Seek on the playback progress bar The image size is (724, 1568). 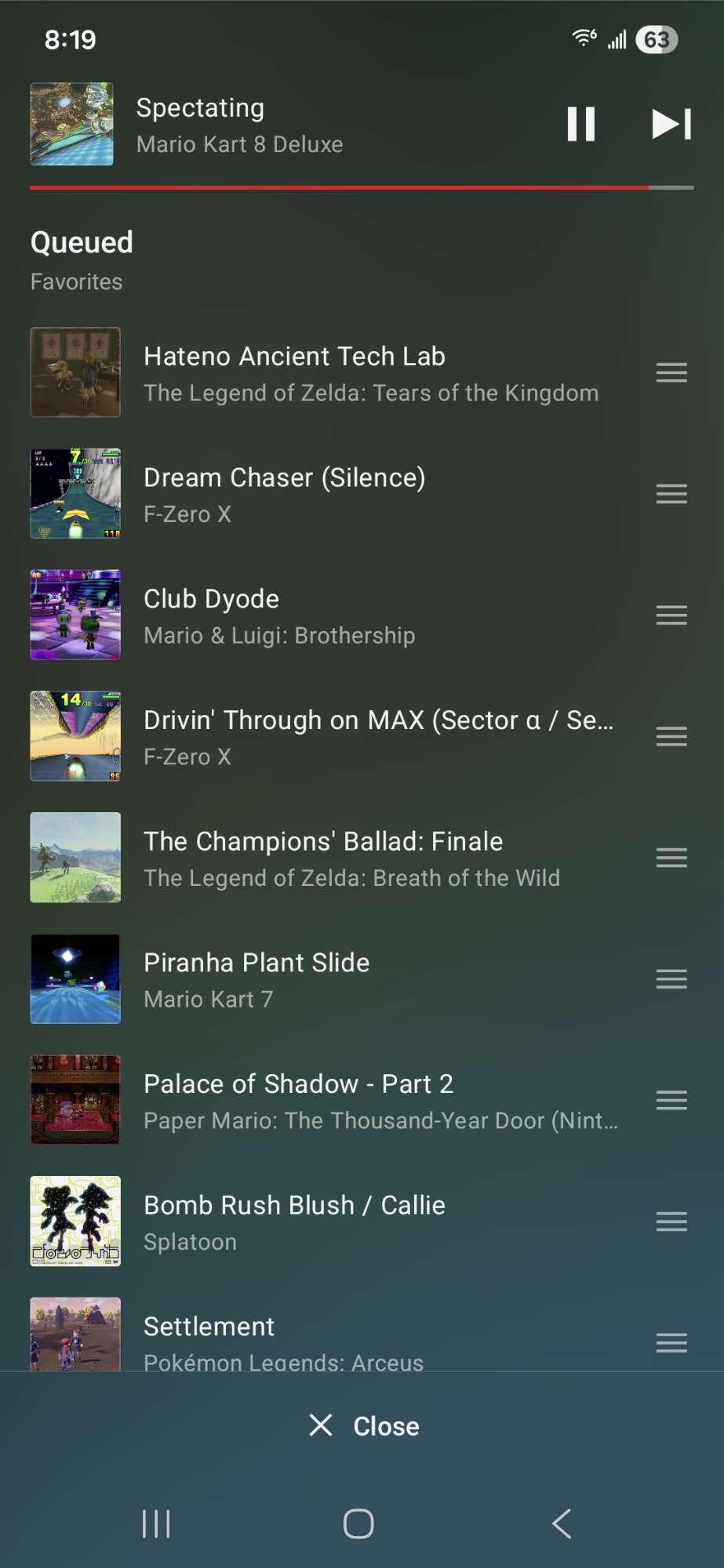[361, 188]
